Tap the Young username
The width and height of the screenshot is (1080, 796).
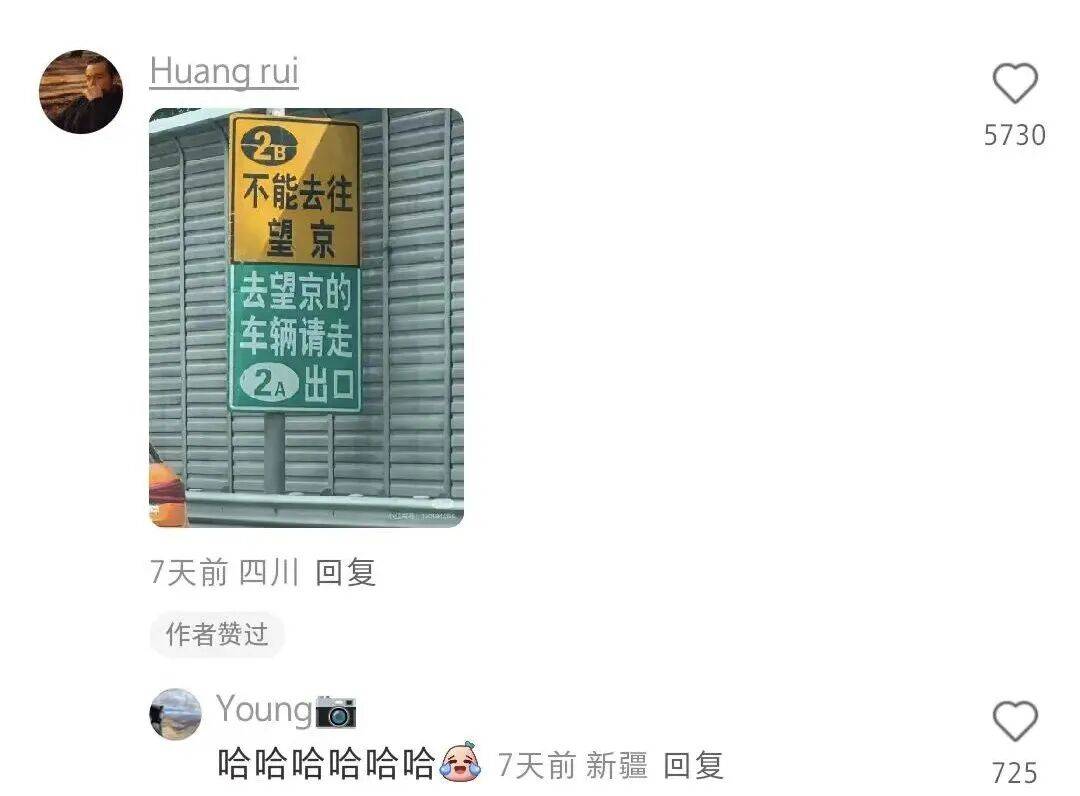(265, 709)
